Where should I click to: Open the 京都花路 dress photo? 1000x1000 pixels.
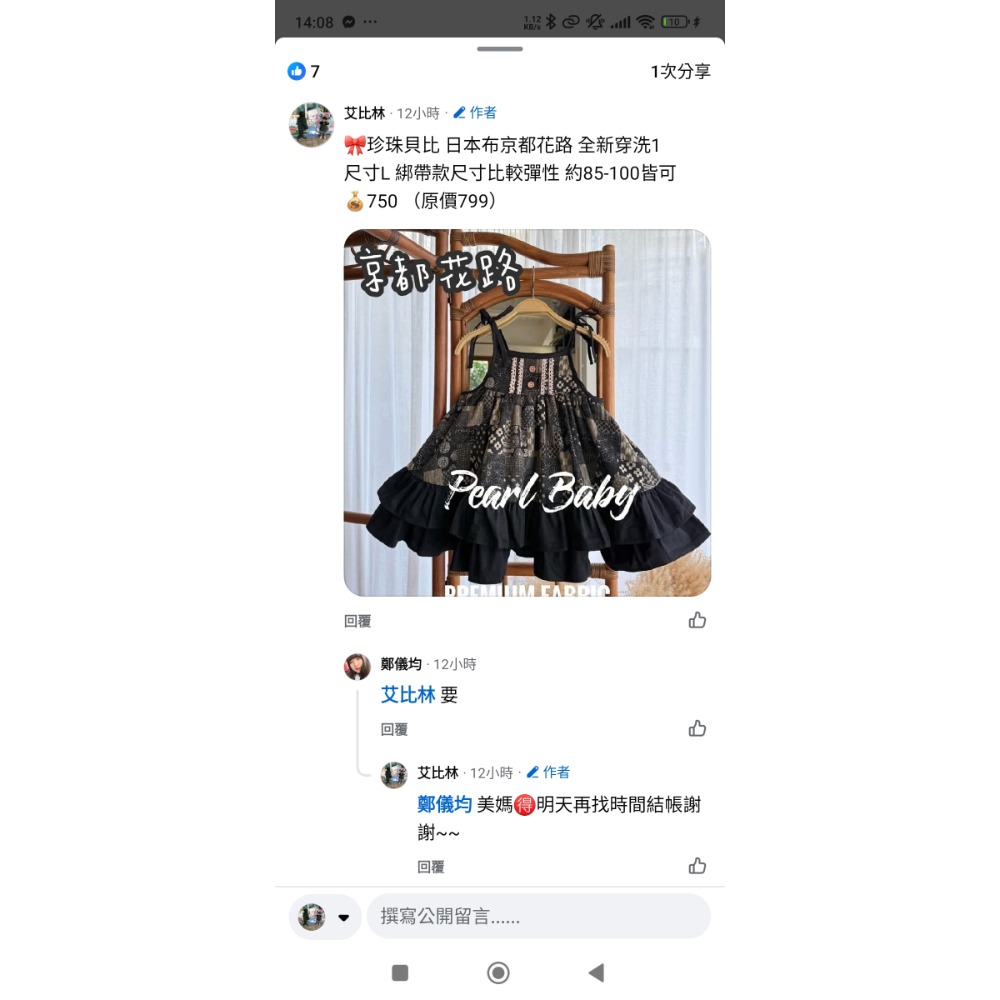[x=527, y=413]
